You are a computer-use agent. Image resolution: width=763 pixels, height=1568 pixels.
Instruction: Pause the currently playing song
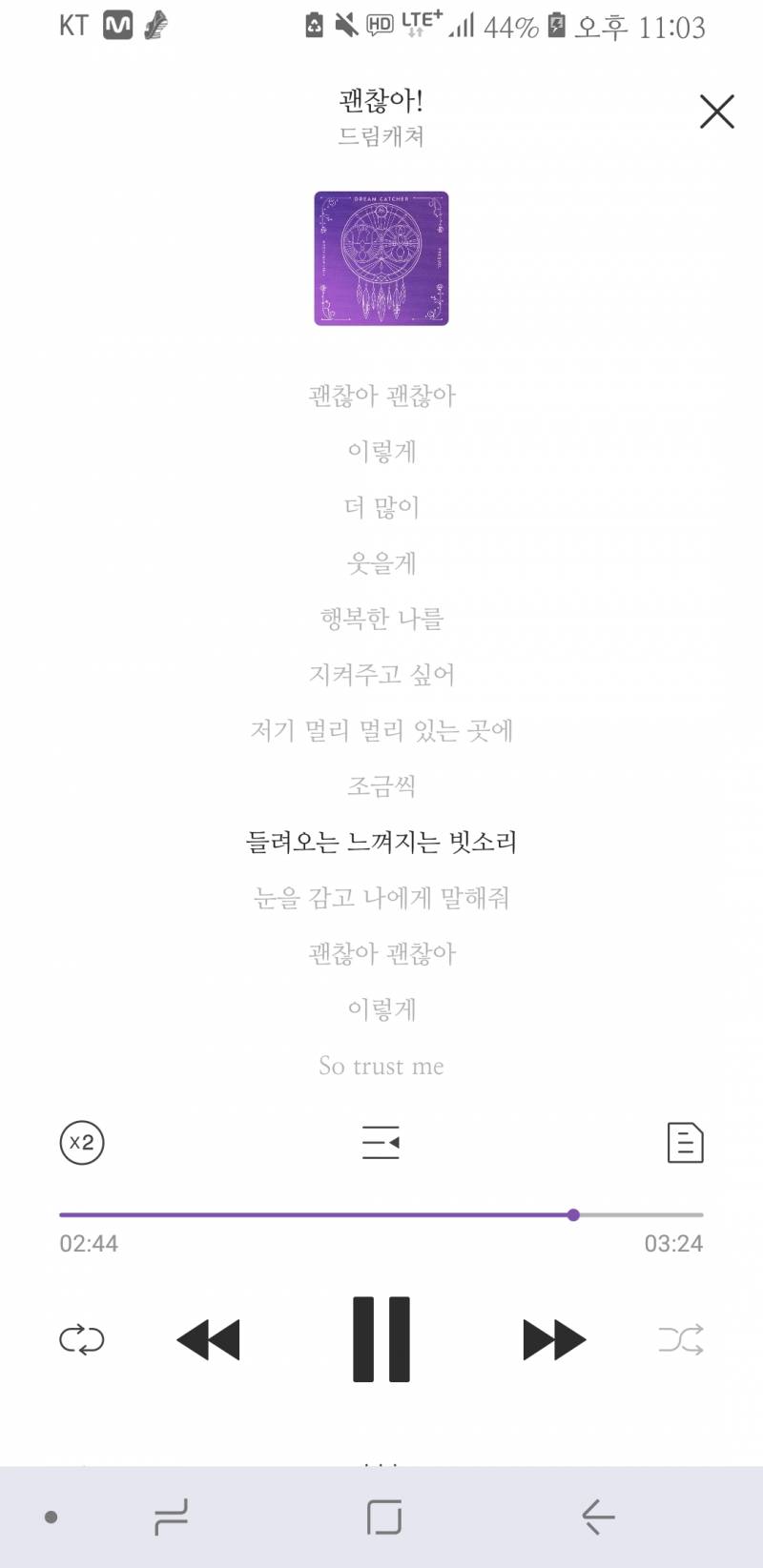(x=381, y=1339)
